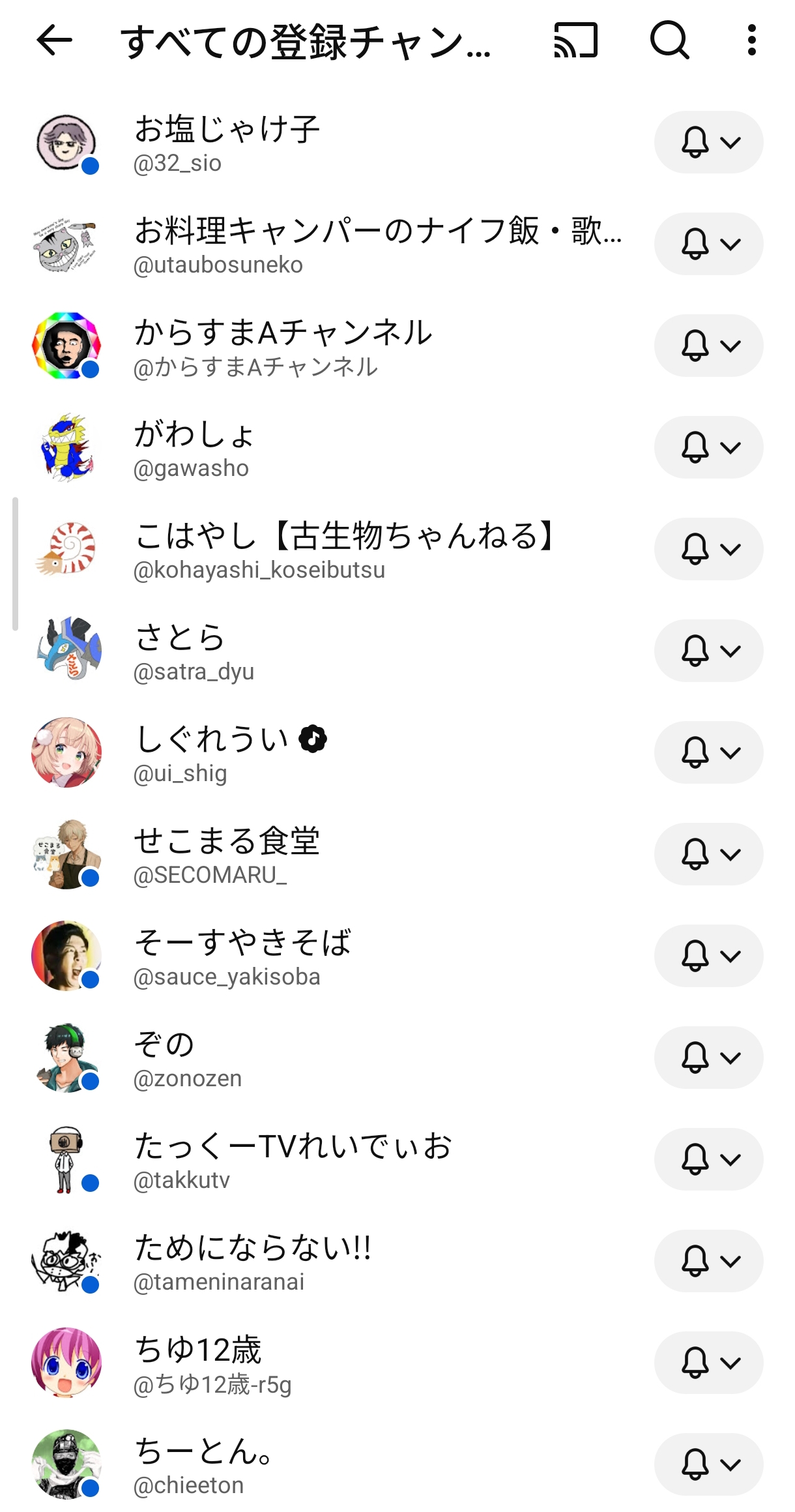
Task: Go back from the subscribed channels list
Action: [54, 40]
